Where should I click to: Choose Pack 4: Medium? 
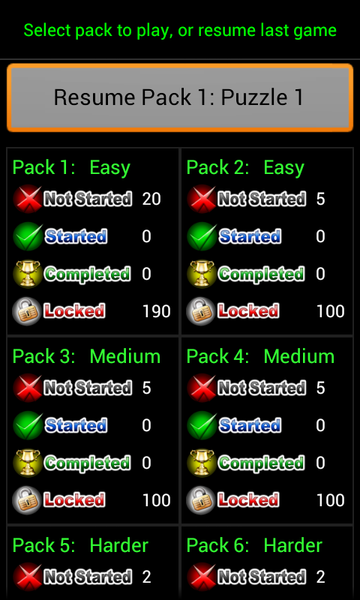[267, 430]
